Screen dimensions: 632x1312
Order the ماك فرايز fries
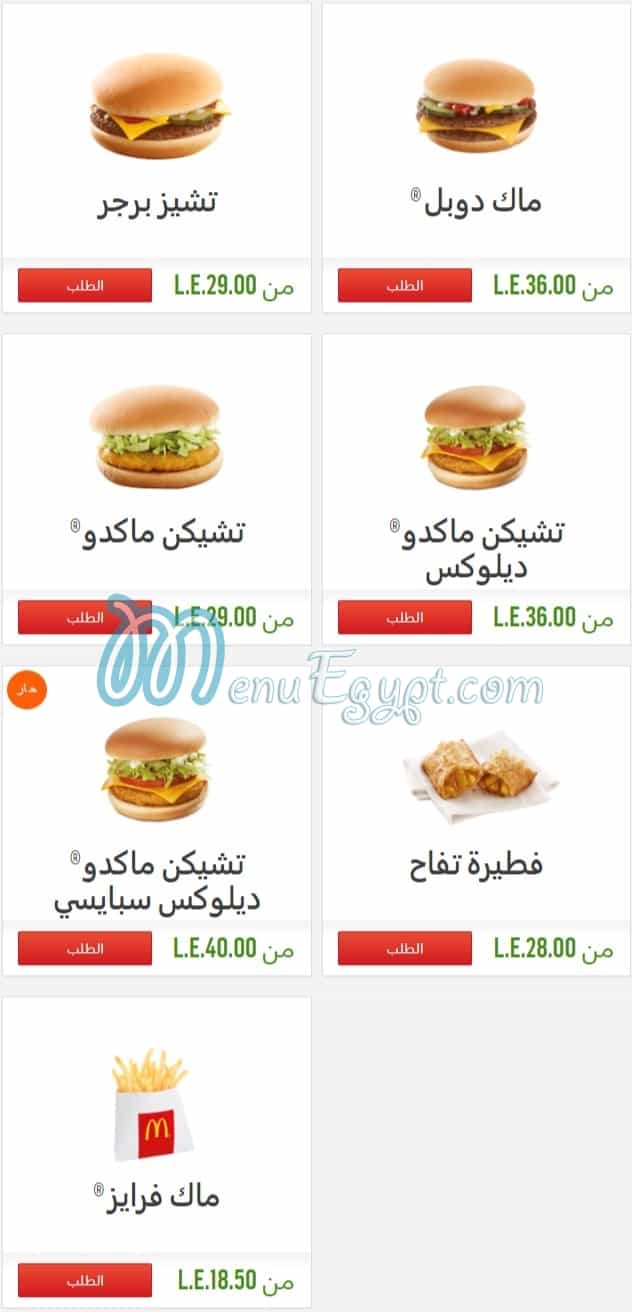(x=85, y=1280)
